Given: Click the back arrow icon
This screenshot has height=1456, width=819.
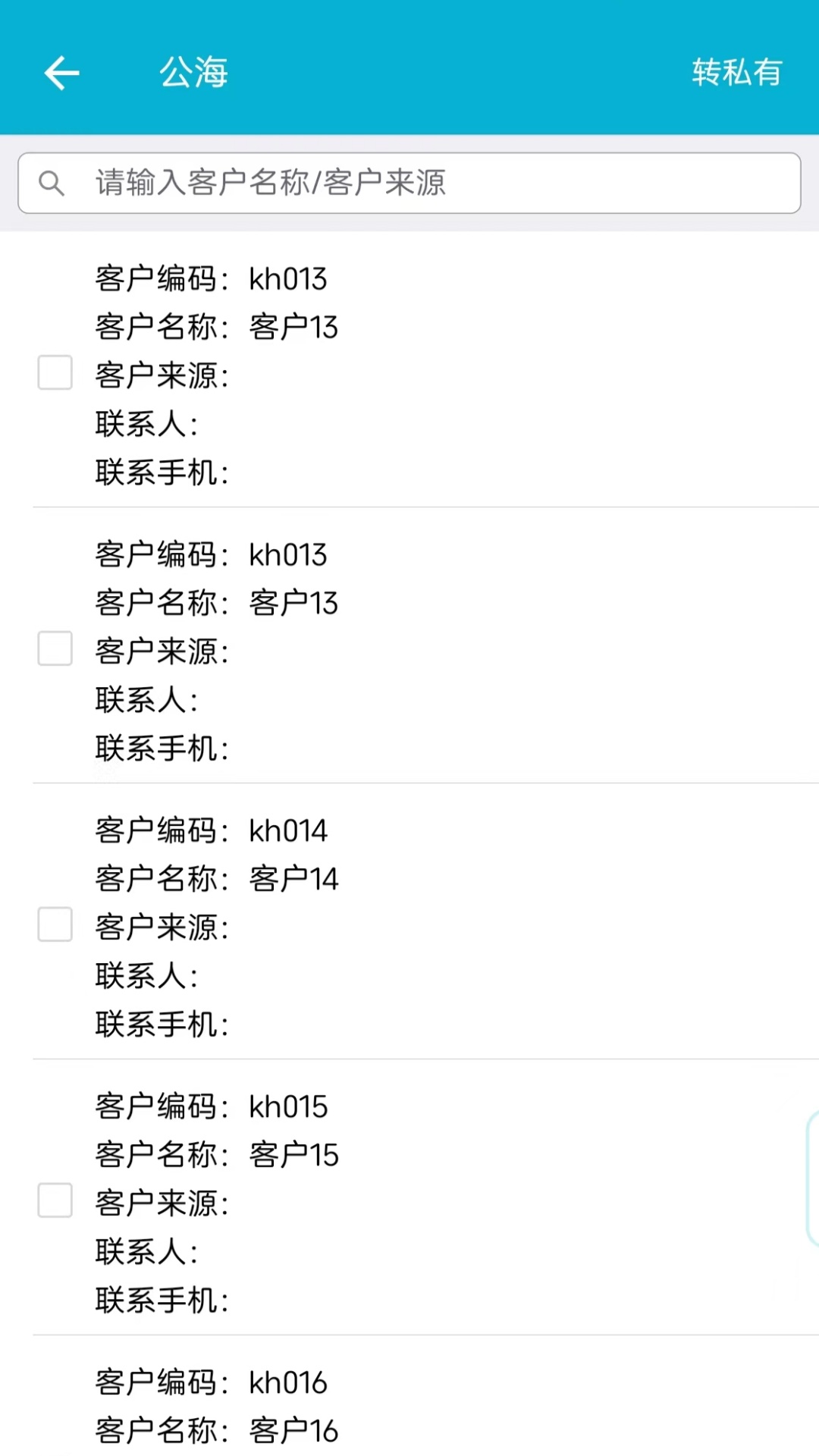Looking at the screenshot, I should tap(62, 73).
